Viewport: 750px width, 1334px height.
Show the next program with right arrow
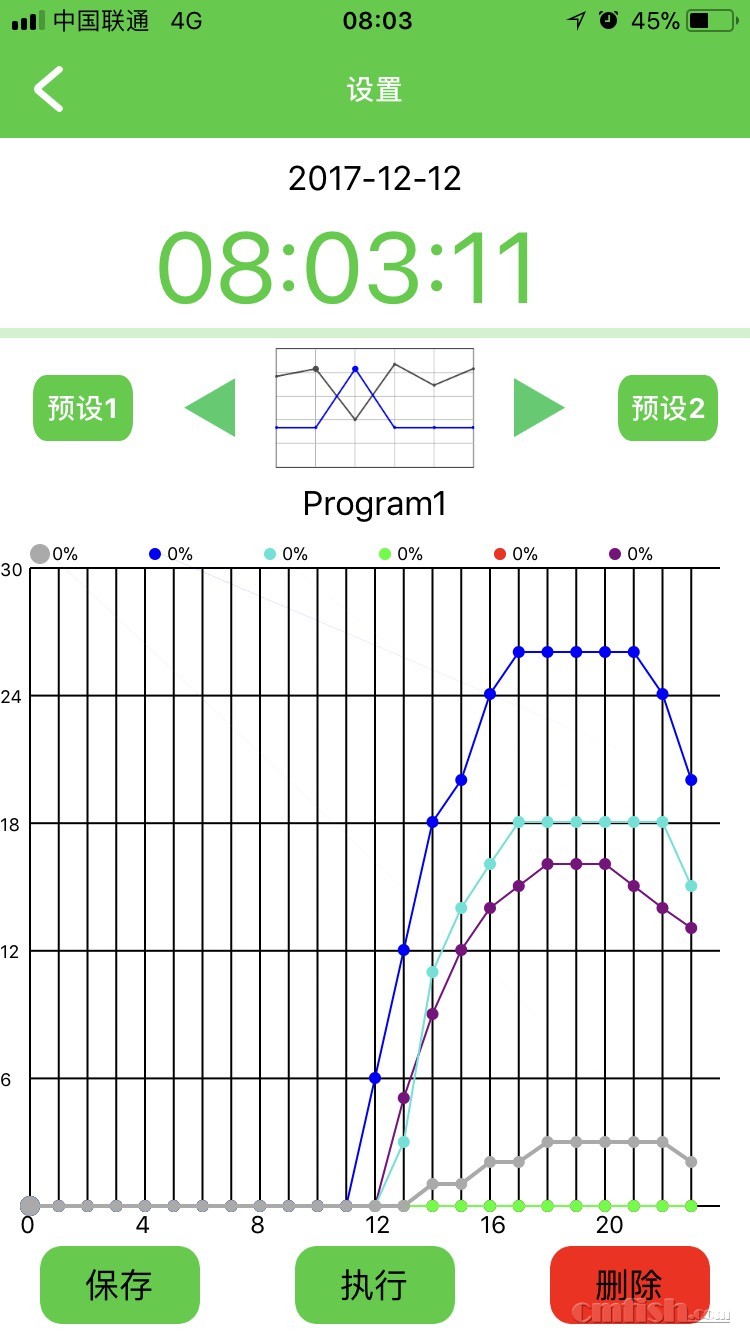click(538, 408)
